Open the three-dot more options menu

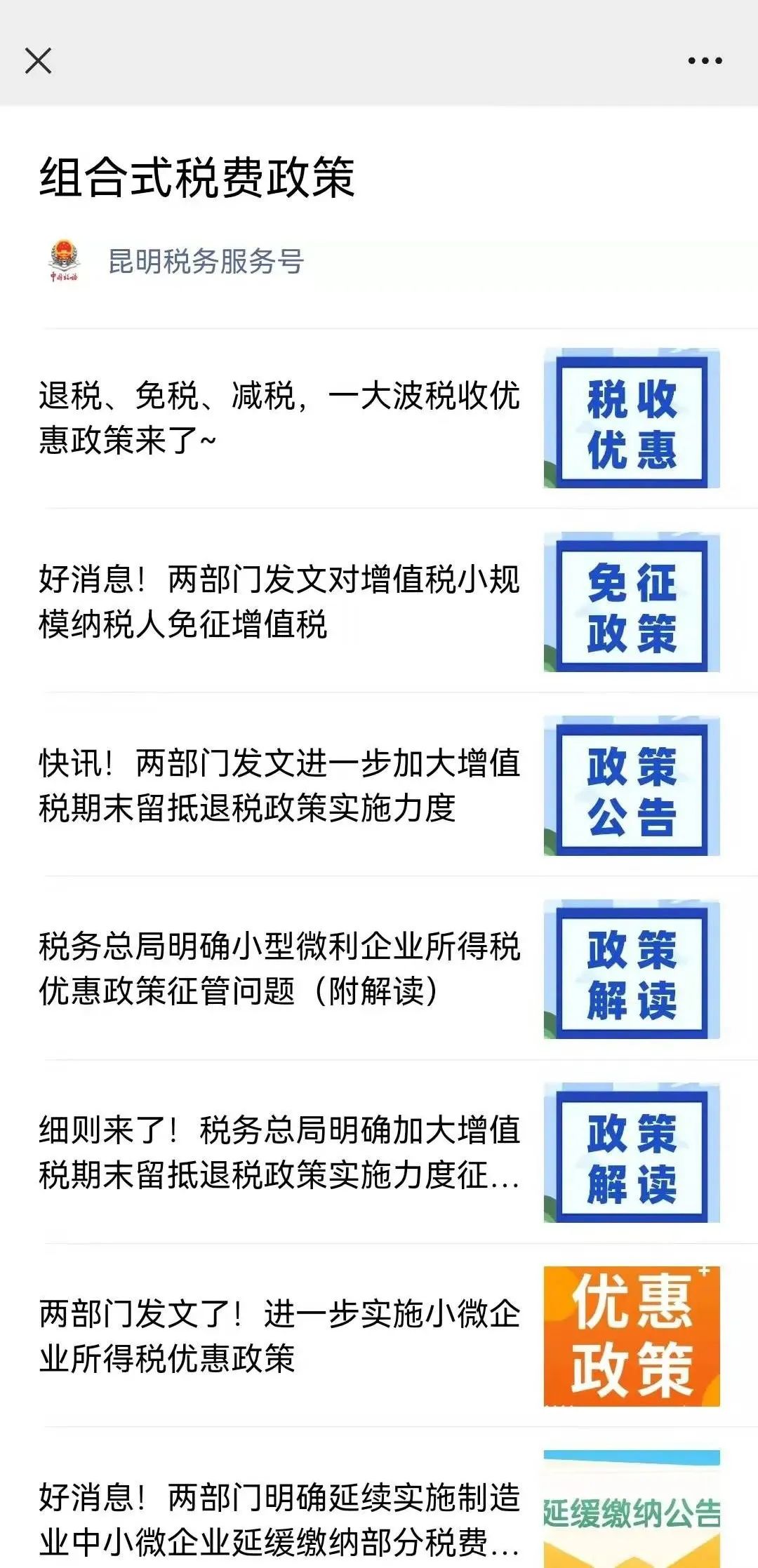tap(705, 61)
